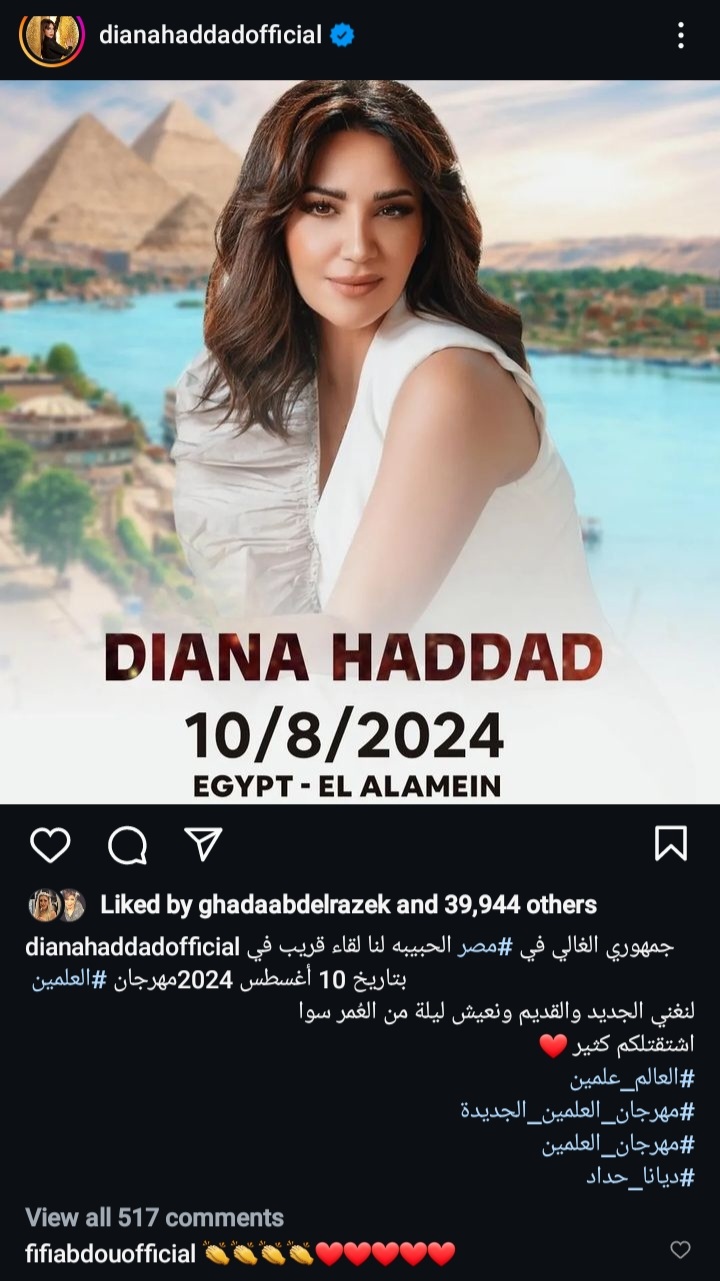This screenshot has width=720, height=1281.
Task: Open the comment icon under the post
Action: coord(127,846)
